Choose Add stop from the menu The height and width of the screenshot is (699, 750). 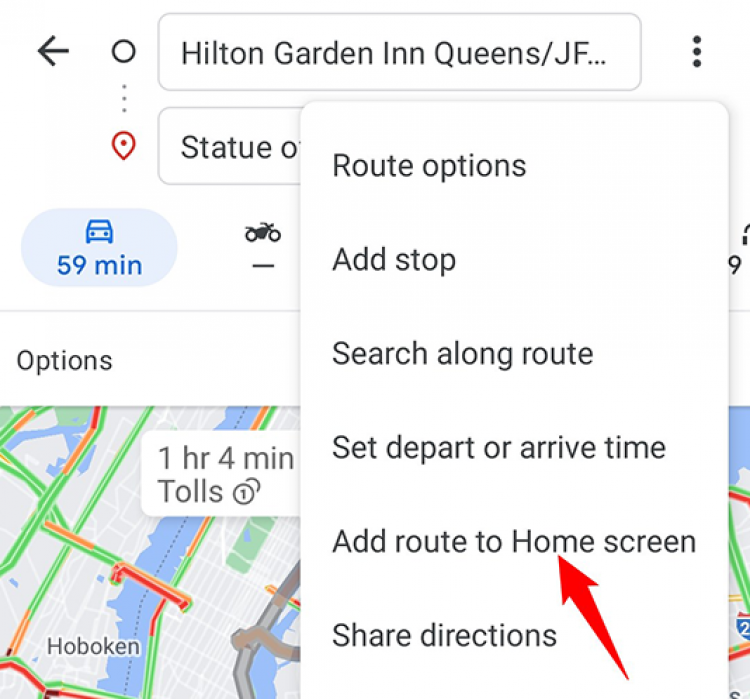point(394,260)
